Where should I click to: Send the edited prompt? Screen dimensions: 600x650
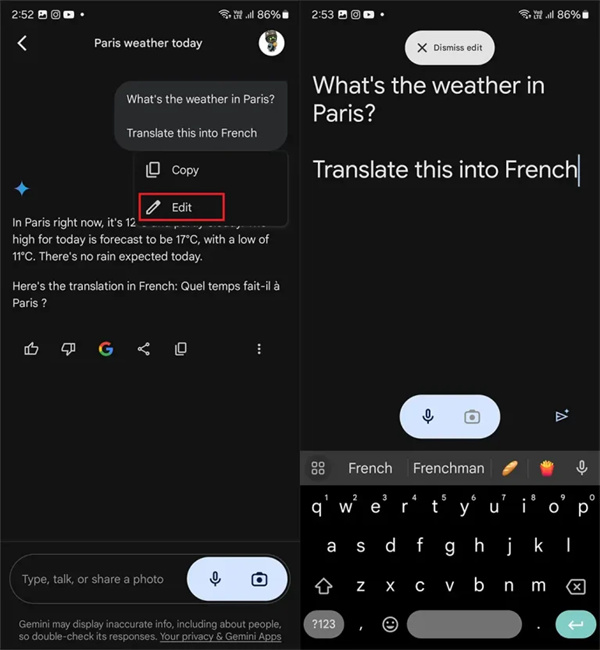(x=561, y=417)
